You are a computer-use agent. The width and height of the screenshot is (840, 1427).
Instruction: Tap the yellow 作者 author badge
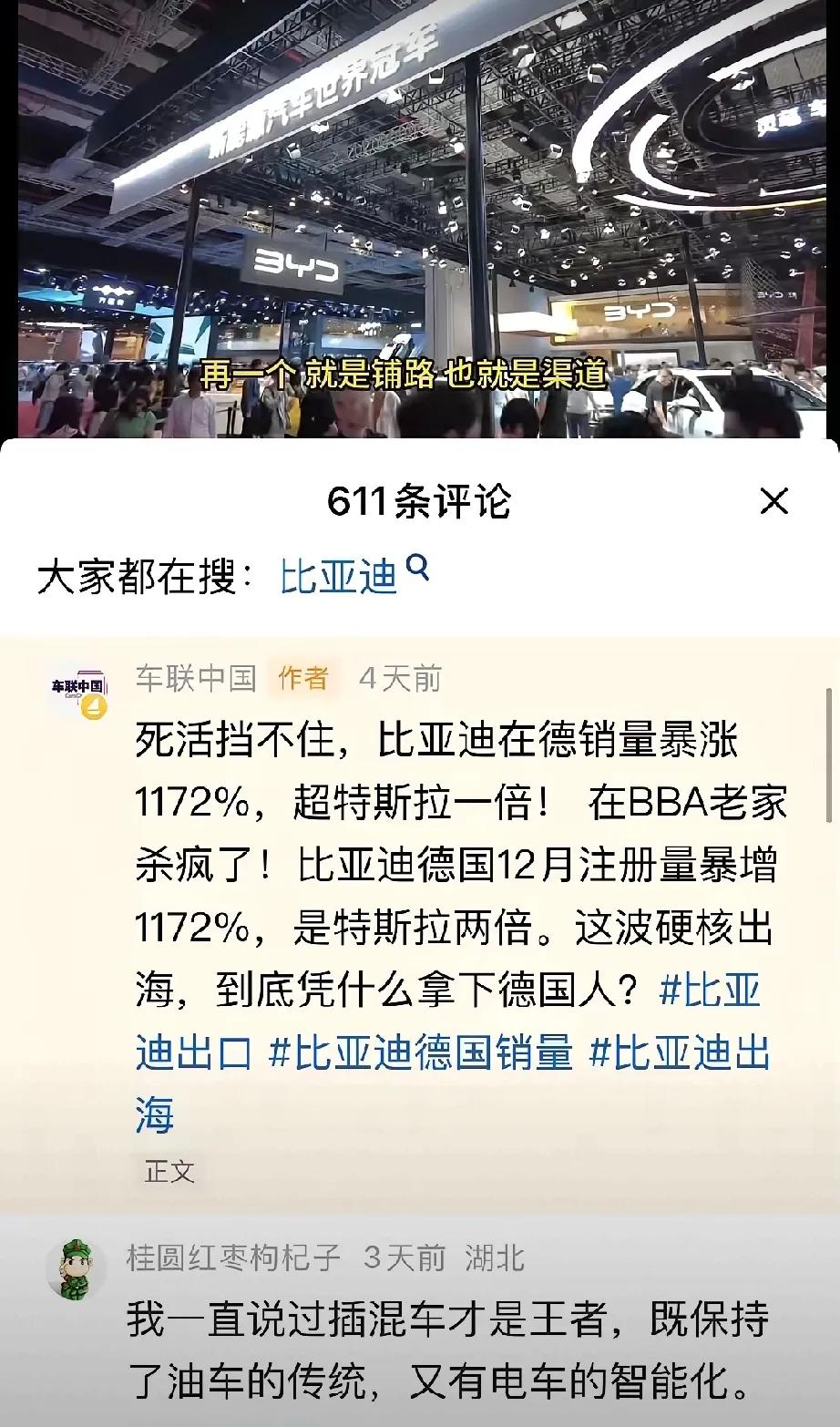point(302,678)
